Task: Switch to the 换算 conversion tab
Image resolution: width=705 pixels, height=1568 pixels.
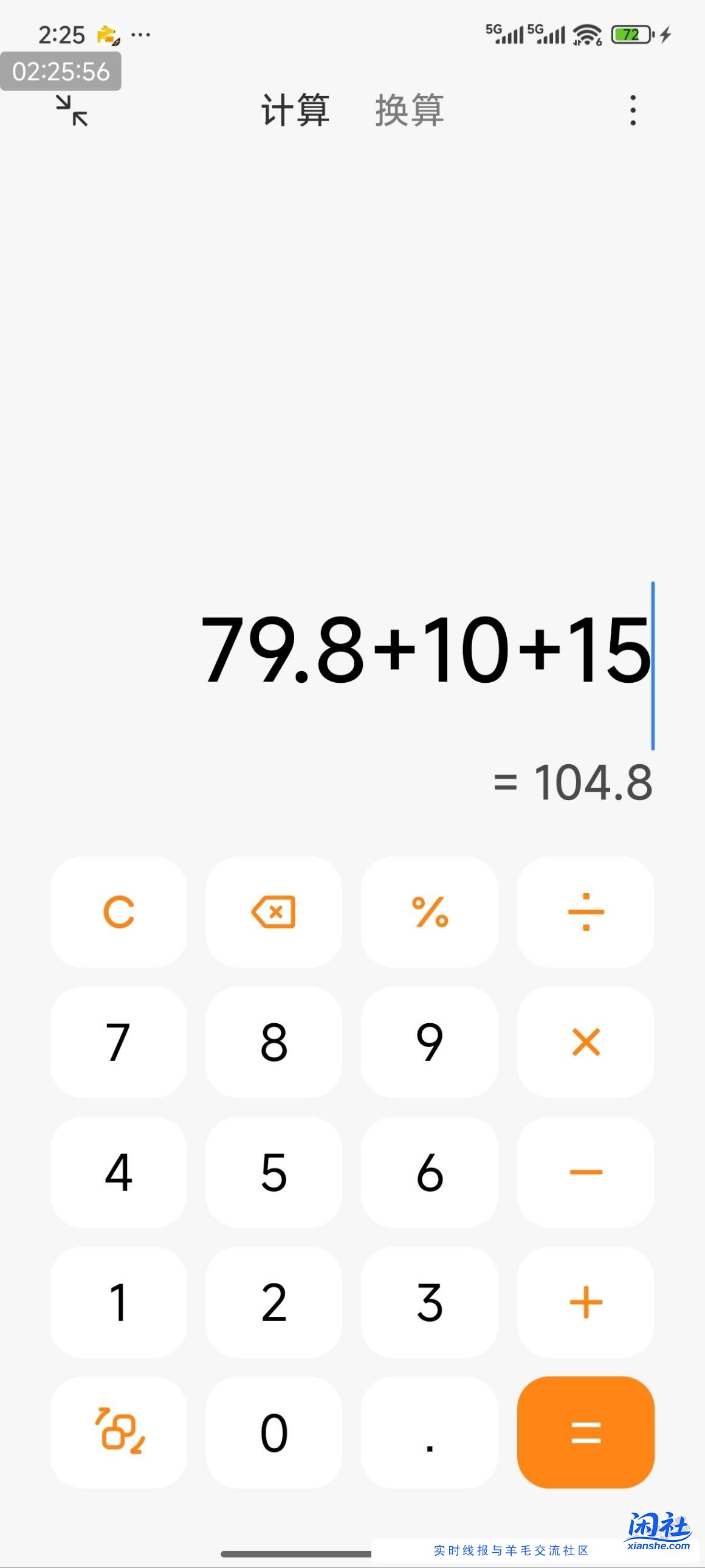Action: [410, 110]
